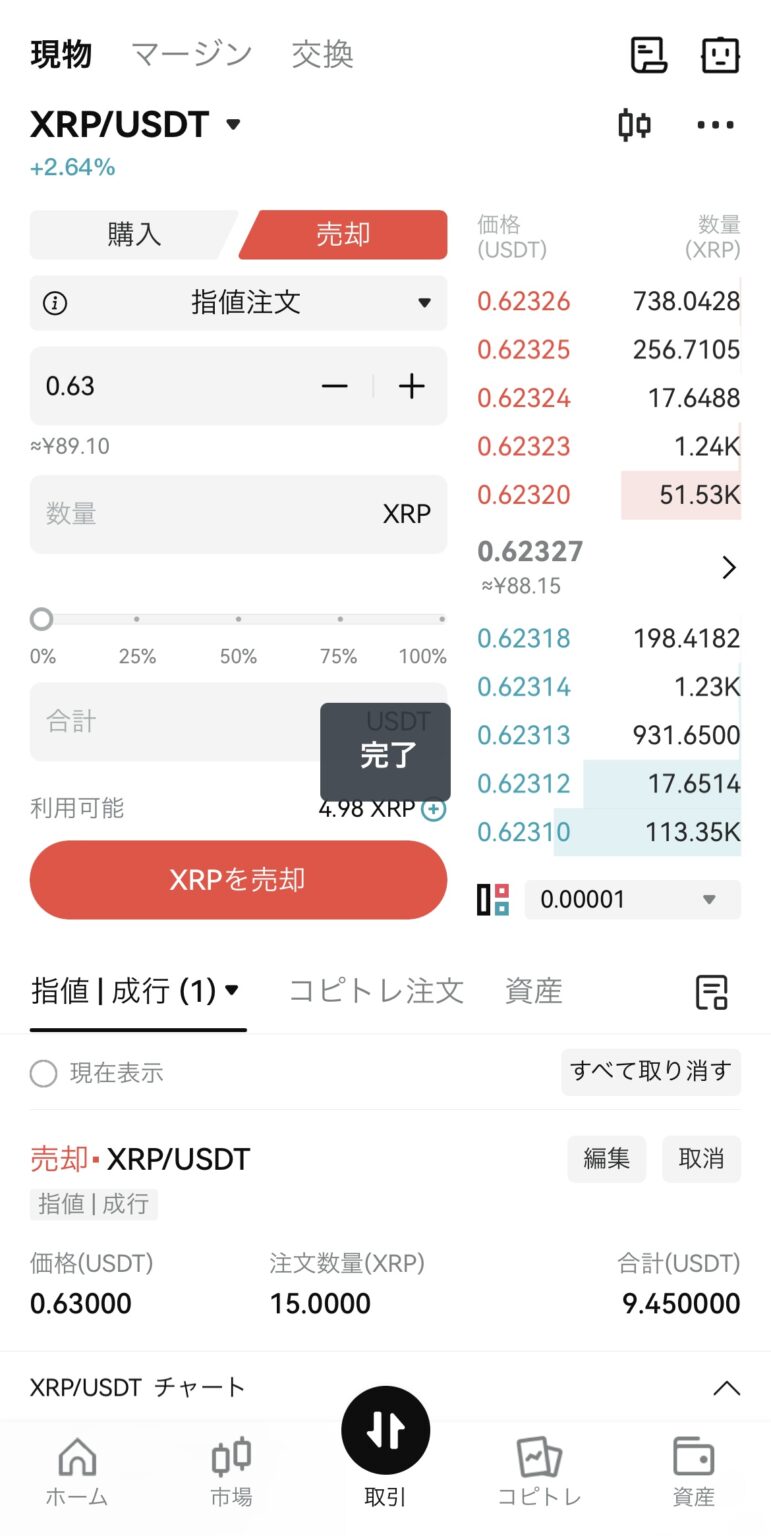Open the 指値注文 order type dropdown

[237, 302]
